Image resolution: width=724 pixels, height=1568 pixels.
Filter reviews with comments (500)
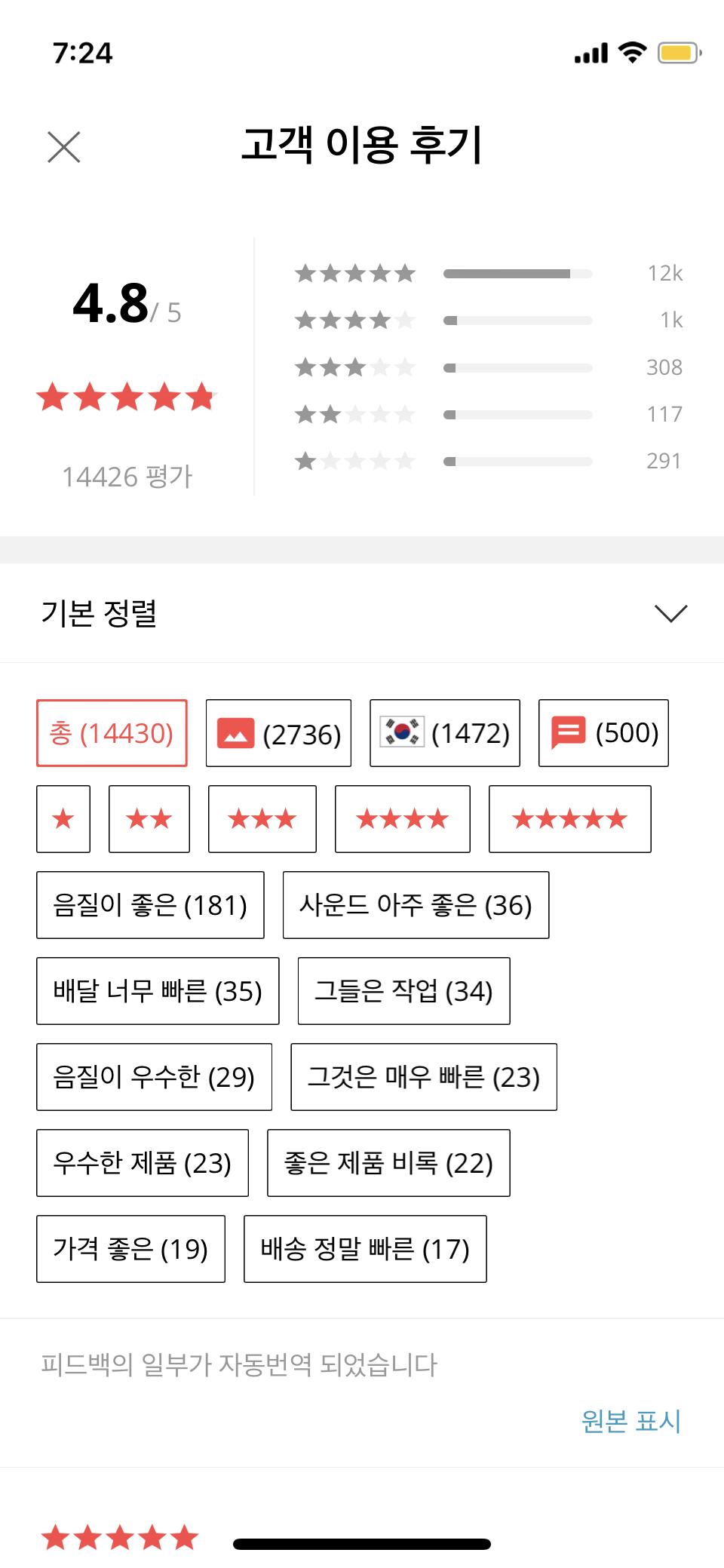click(x=603, y=733)
